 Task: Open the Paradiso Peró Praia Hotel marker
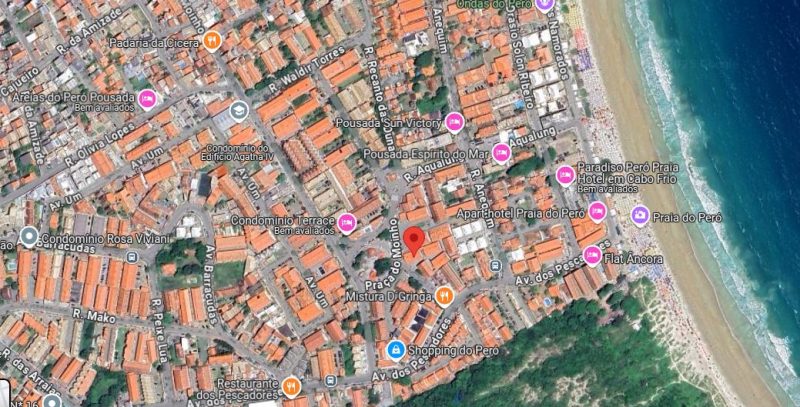pyautogui.click(x=565, y=175)
